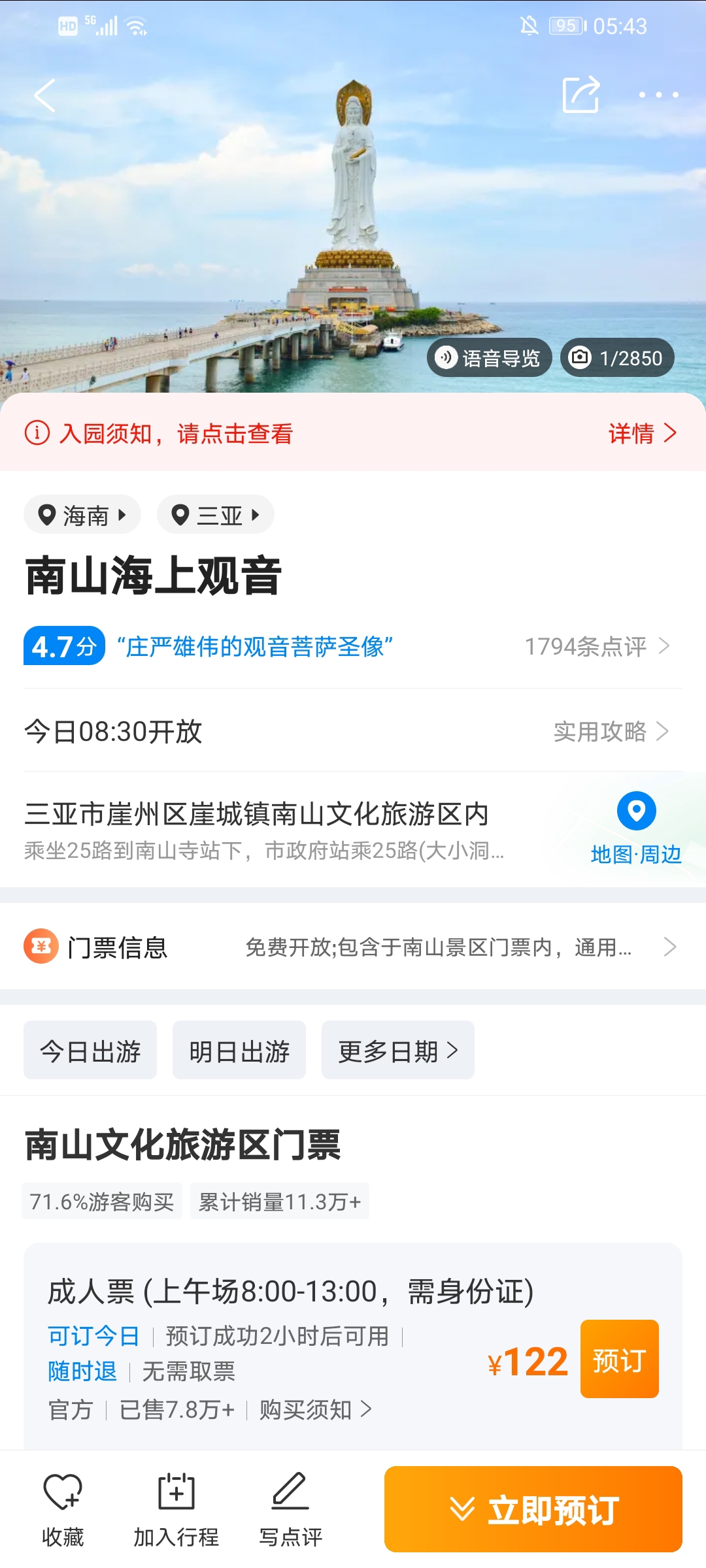Screen dimensions: 706x1568
Task: Go back to the previous page
Action: click(x=44, y=95)
